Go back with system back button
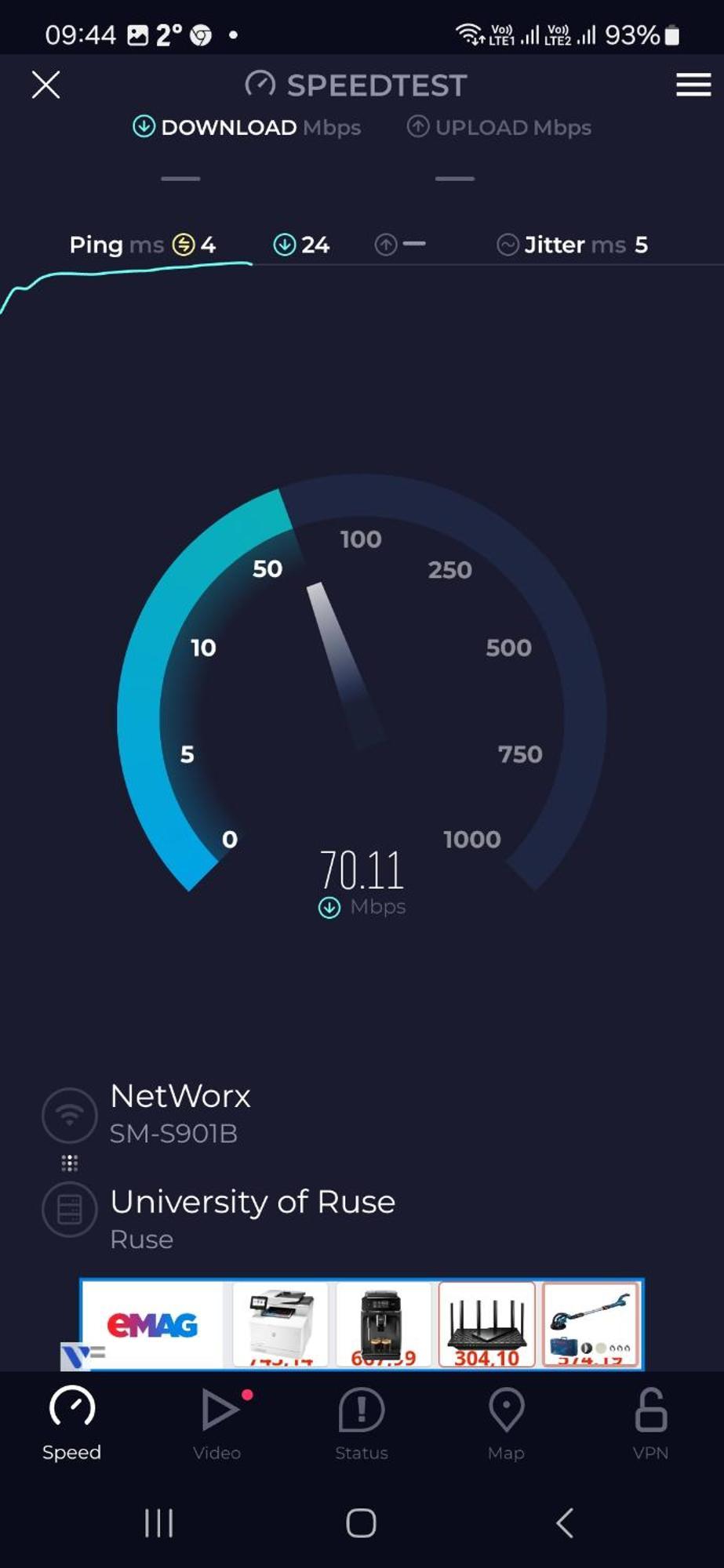 coord(564,1523)
